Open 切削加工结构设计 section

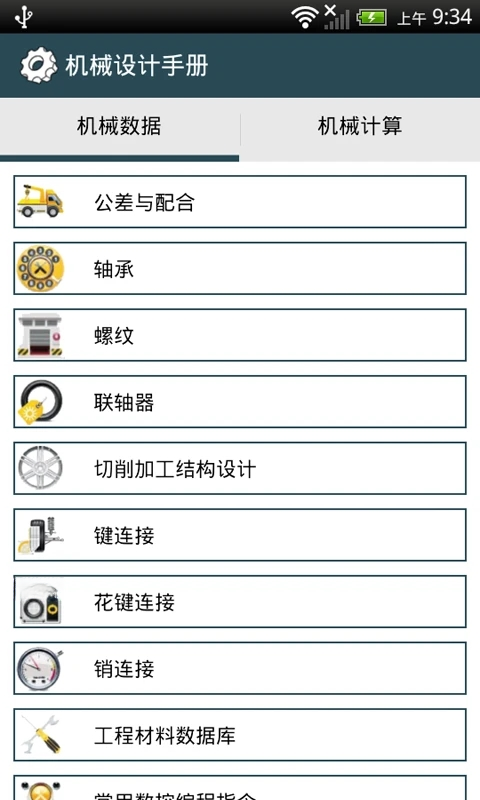(x=240, y=468)
